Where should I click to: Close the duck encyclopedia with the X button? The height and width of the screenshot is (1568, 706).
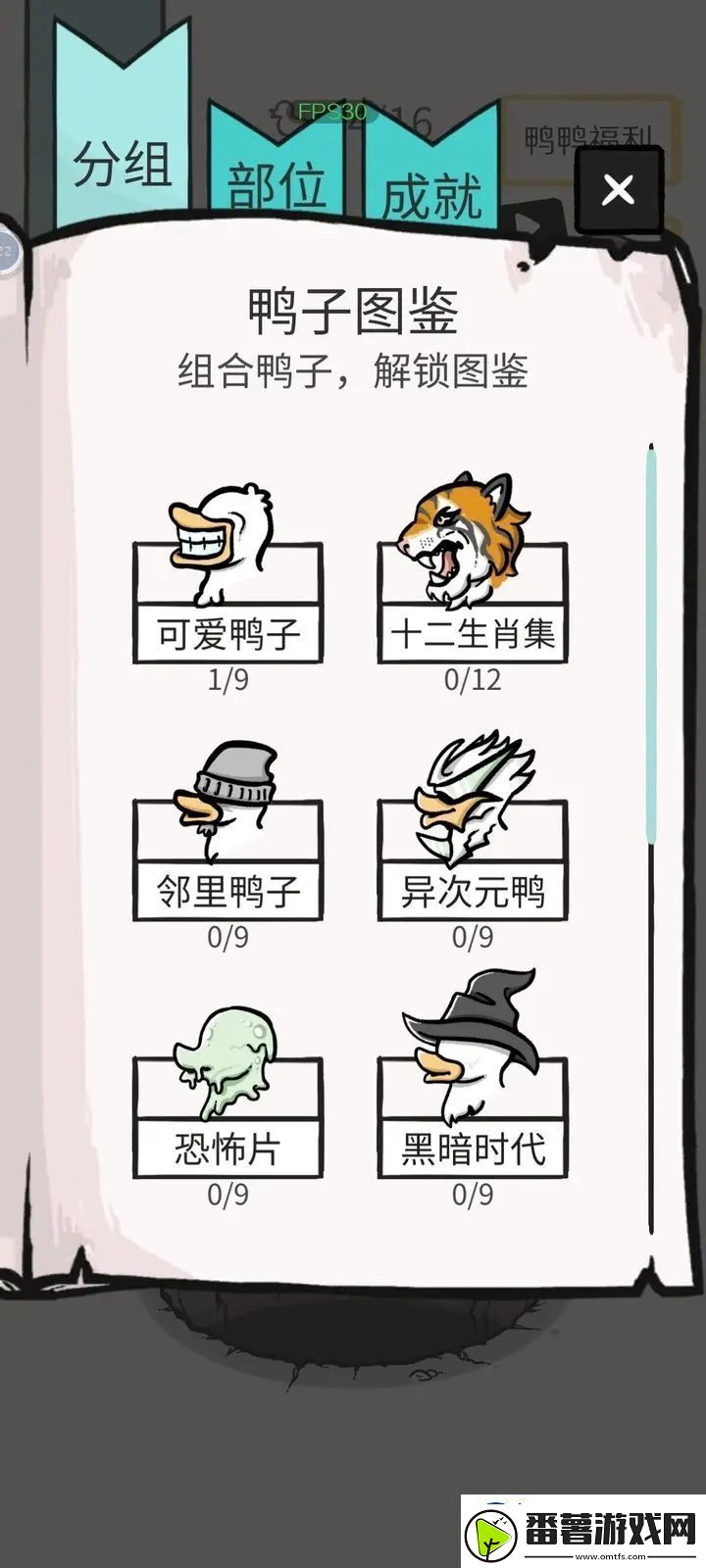coord(616,191)
